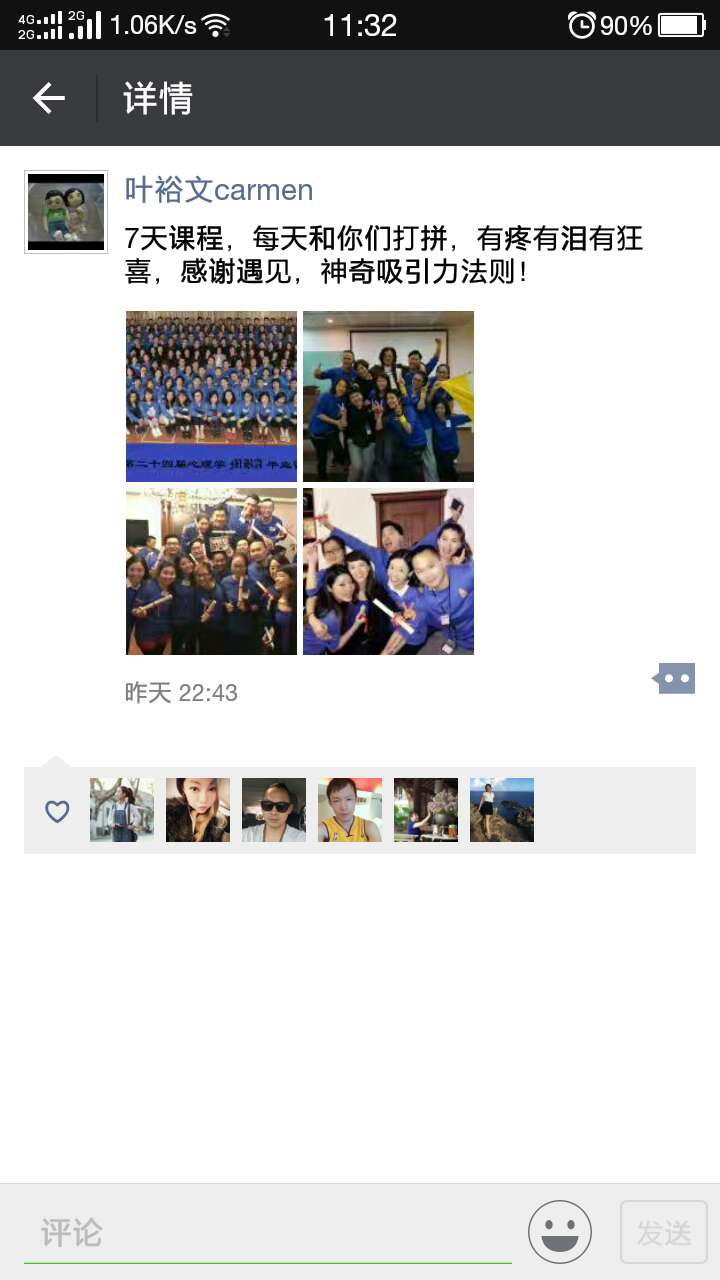Image resolution: width=720 pixels, height=1280 pixels.
Task: Tap the 评论 comment input field
Action: (x=268, y=1232)
